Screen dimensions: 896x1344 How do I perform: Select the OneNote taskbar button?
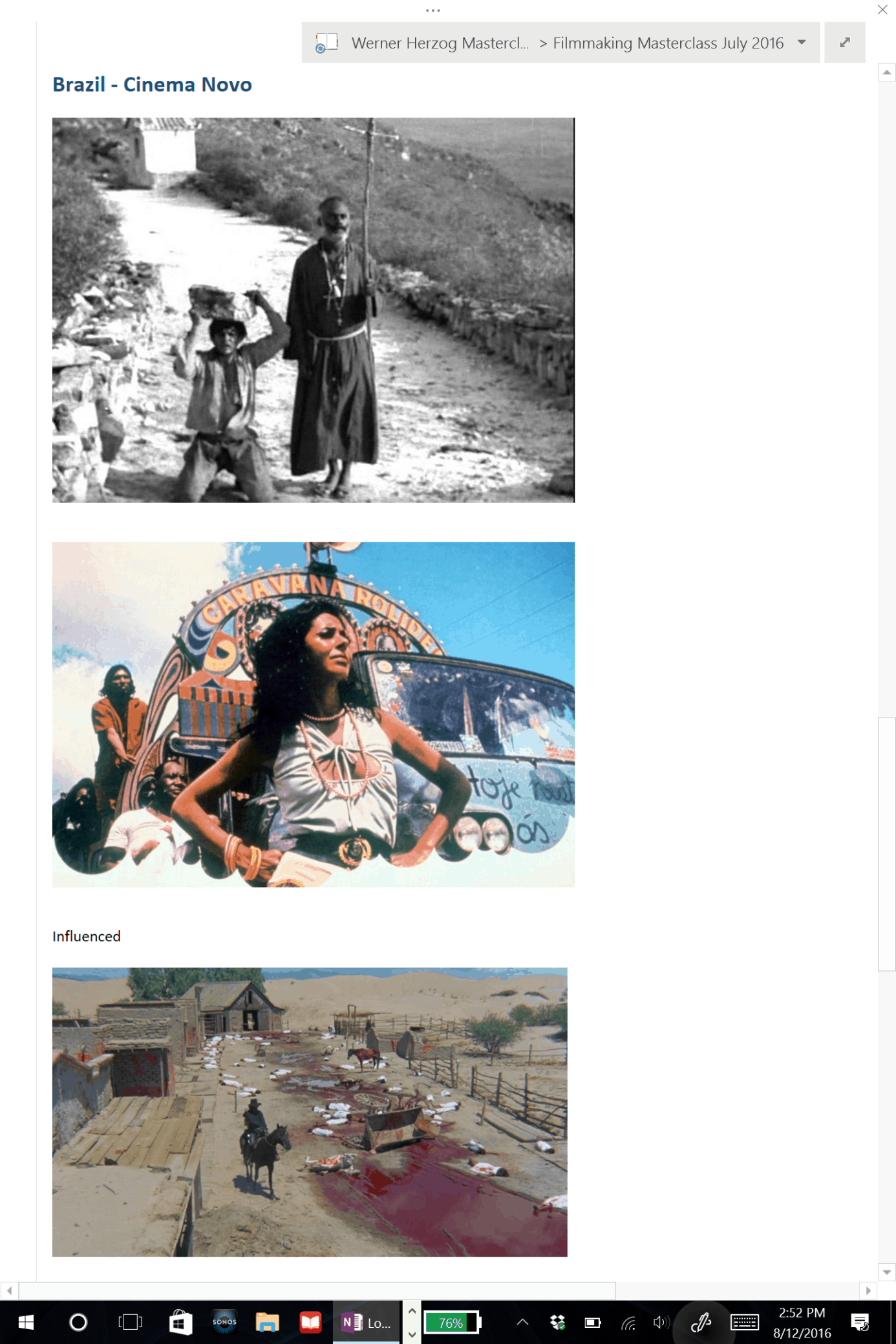(366, 1323)
